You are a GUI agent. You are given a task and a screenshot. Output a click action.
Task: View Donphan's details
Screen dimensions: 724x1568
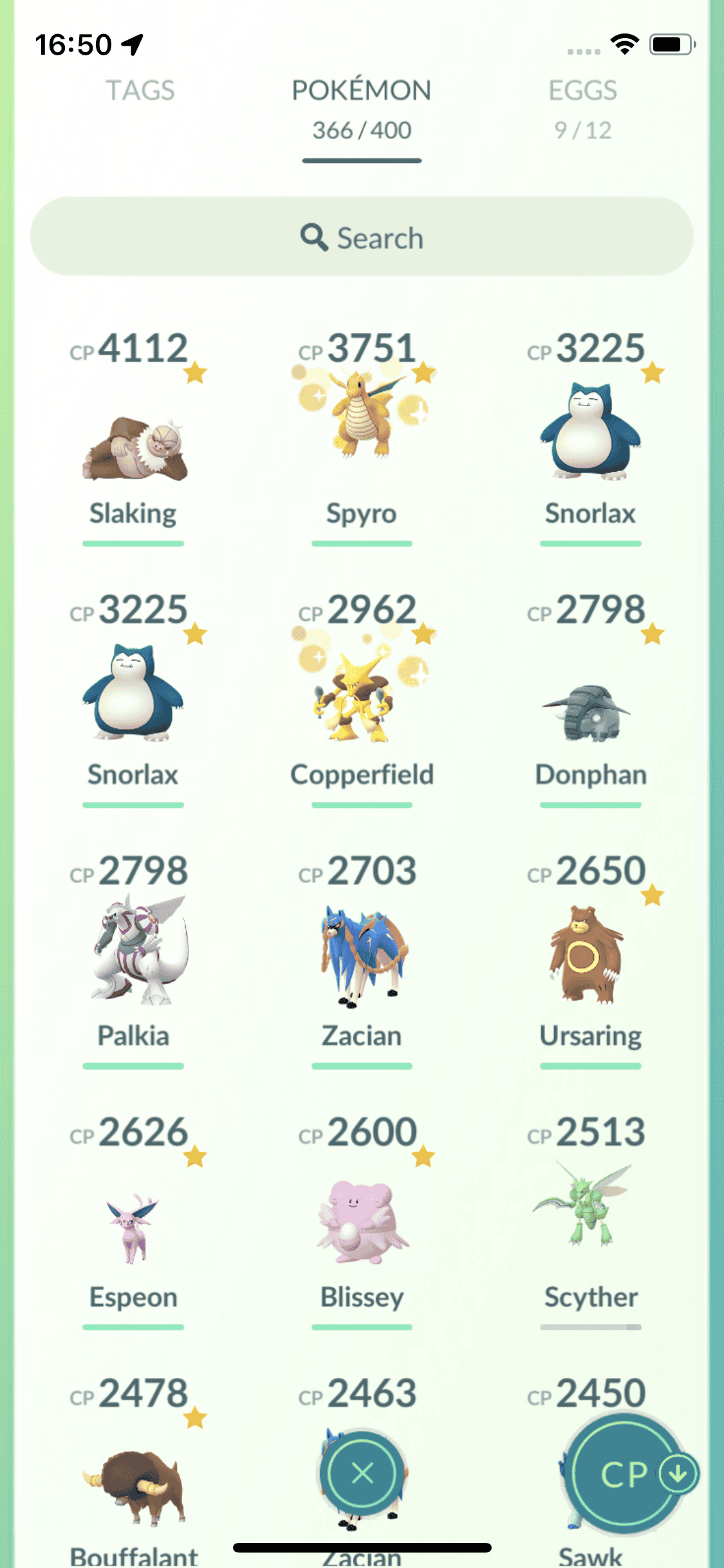(x=590, y=708)
